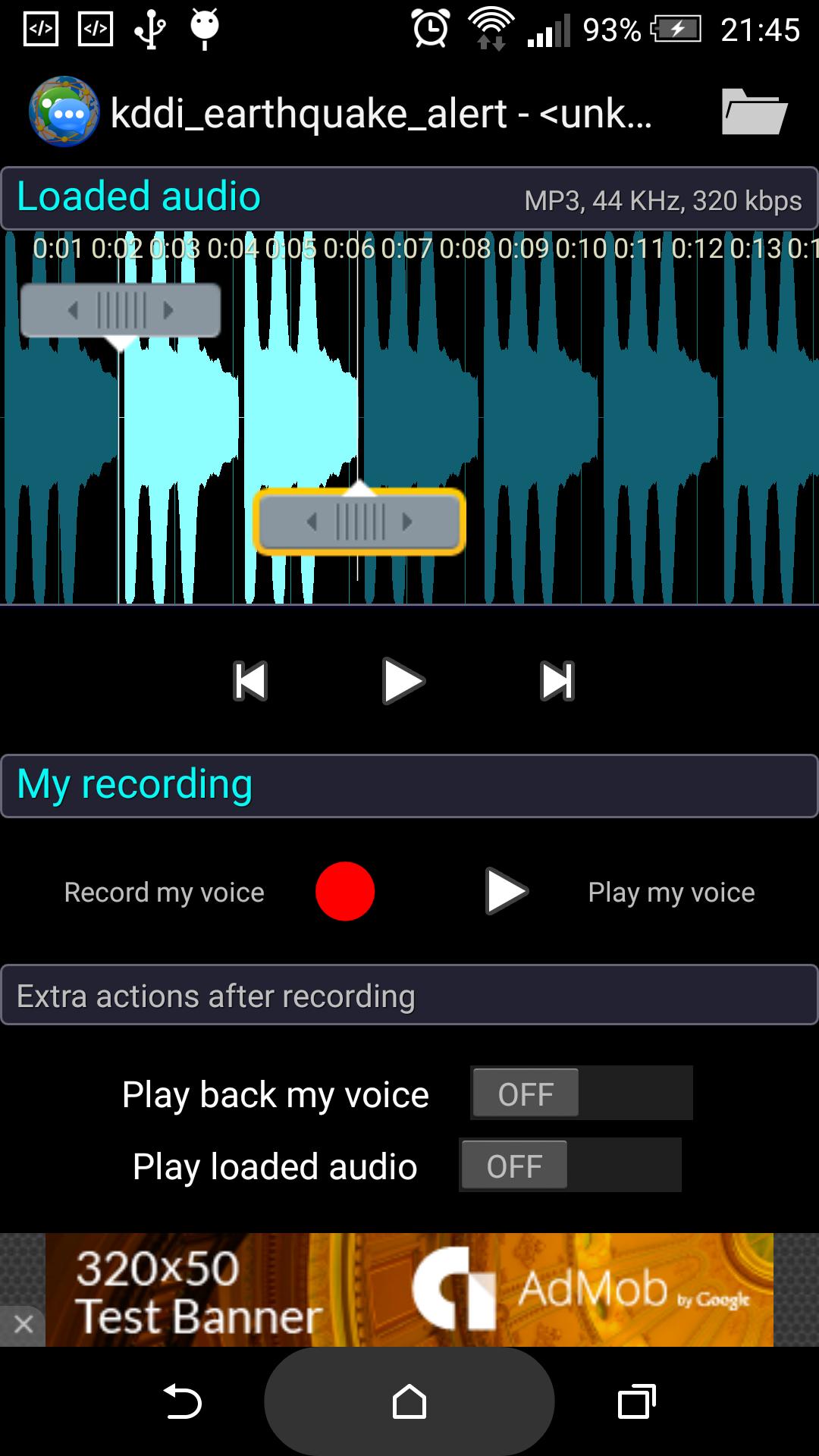Skip to the start of loaded audio
The width and height of the screenshot is (819, 1456).
coord(250,680)
